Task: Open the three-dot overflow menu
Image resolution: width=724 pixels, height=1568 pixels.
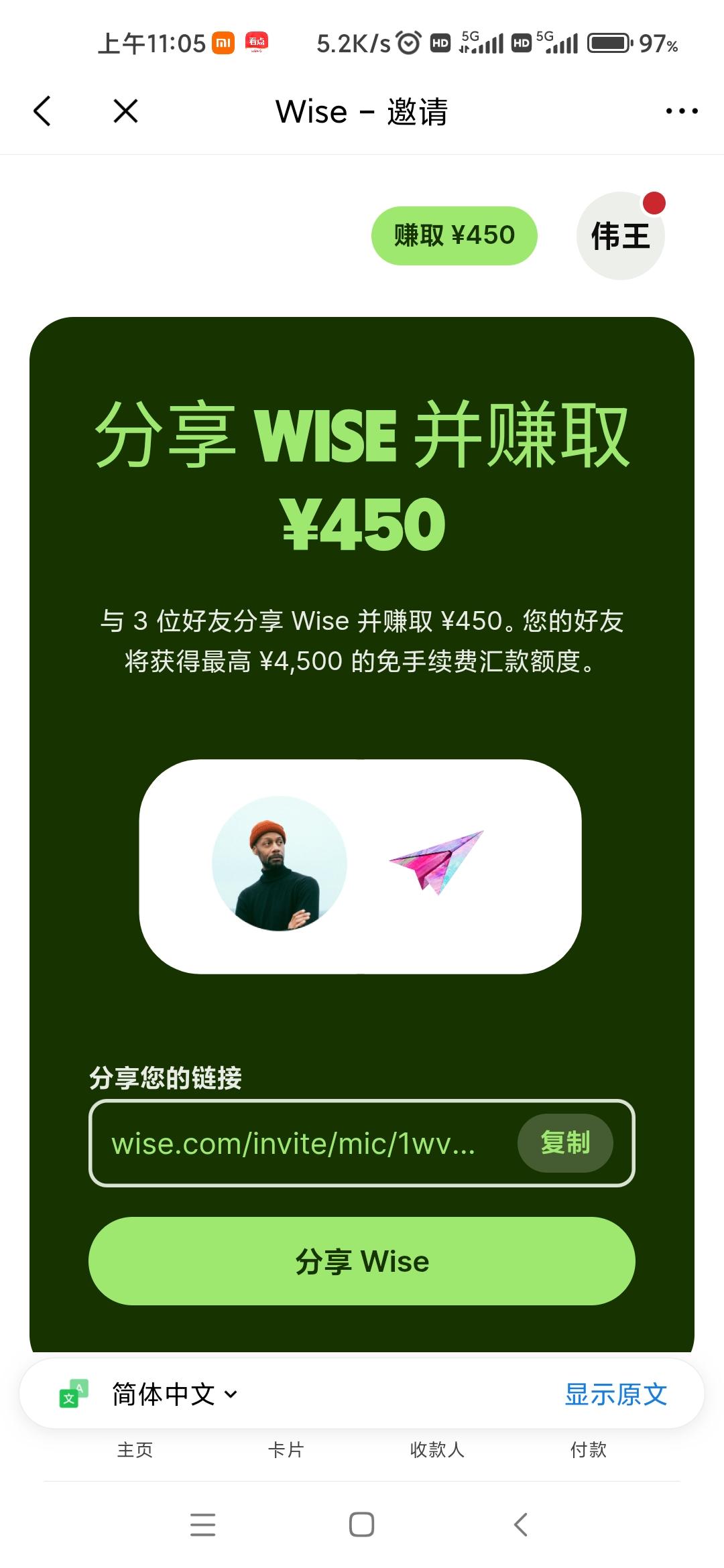Action: click(681, 111)
